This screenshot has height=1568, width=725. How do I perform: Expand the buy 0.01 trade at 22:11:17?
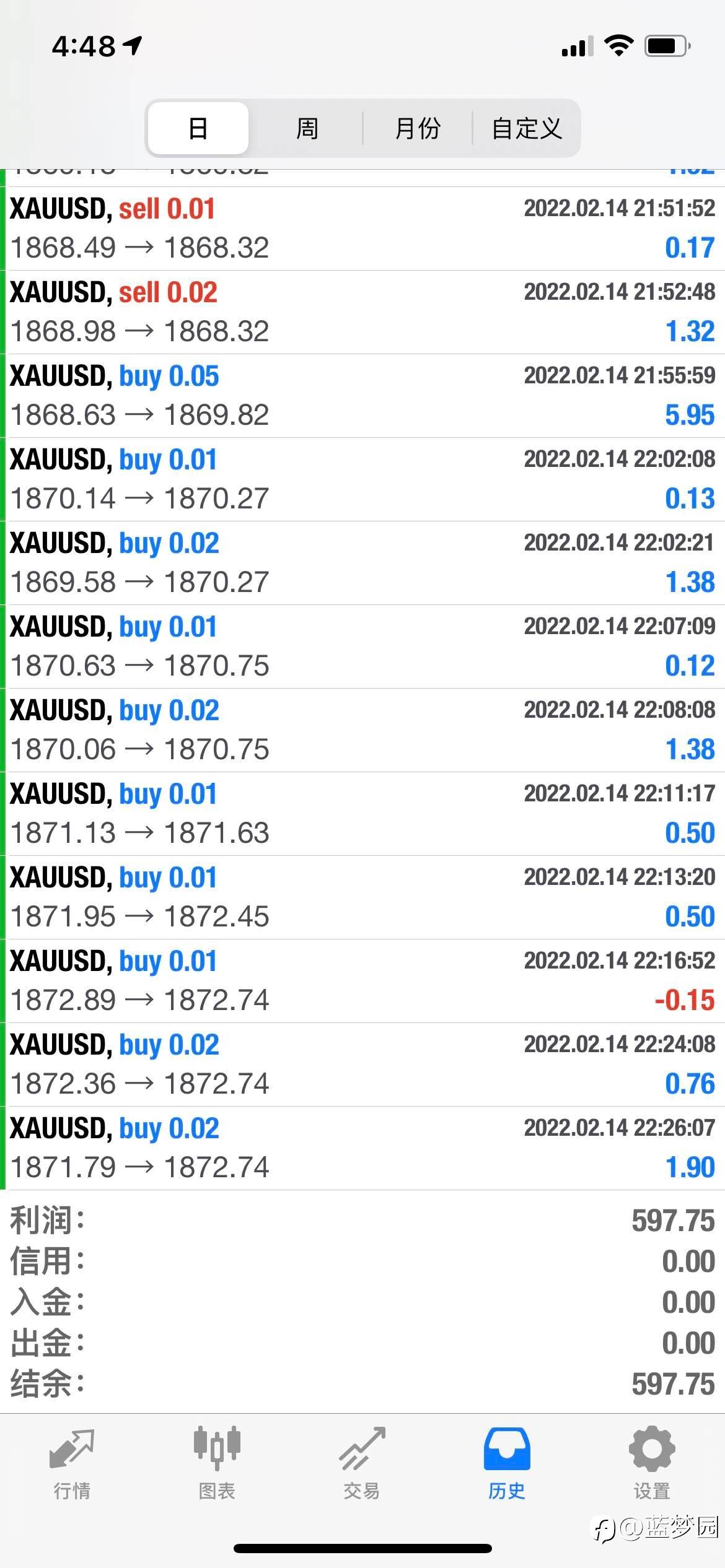click(x=365, y=814)
